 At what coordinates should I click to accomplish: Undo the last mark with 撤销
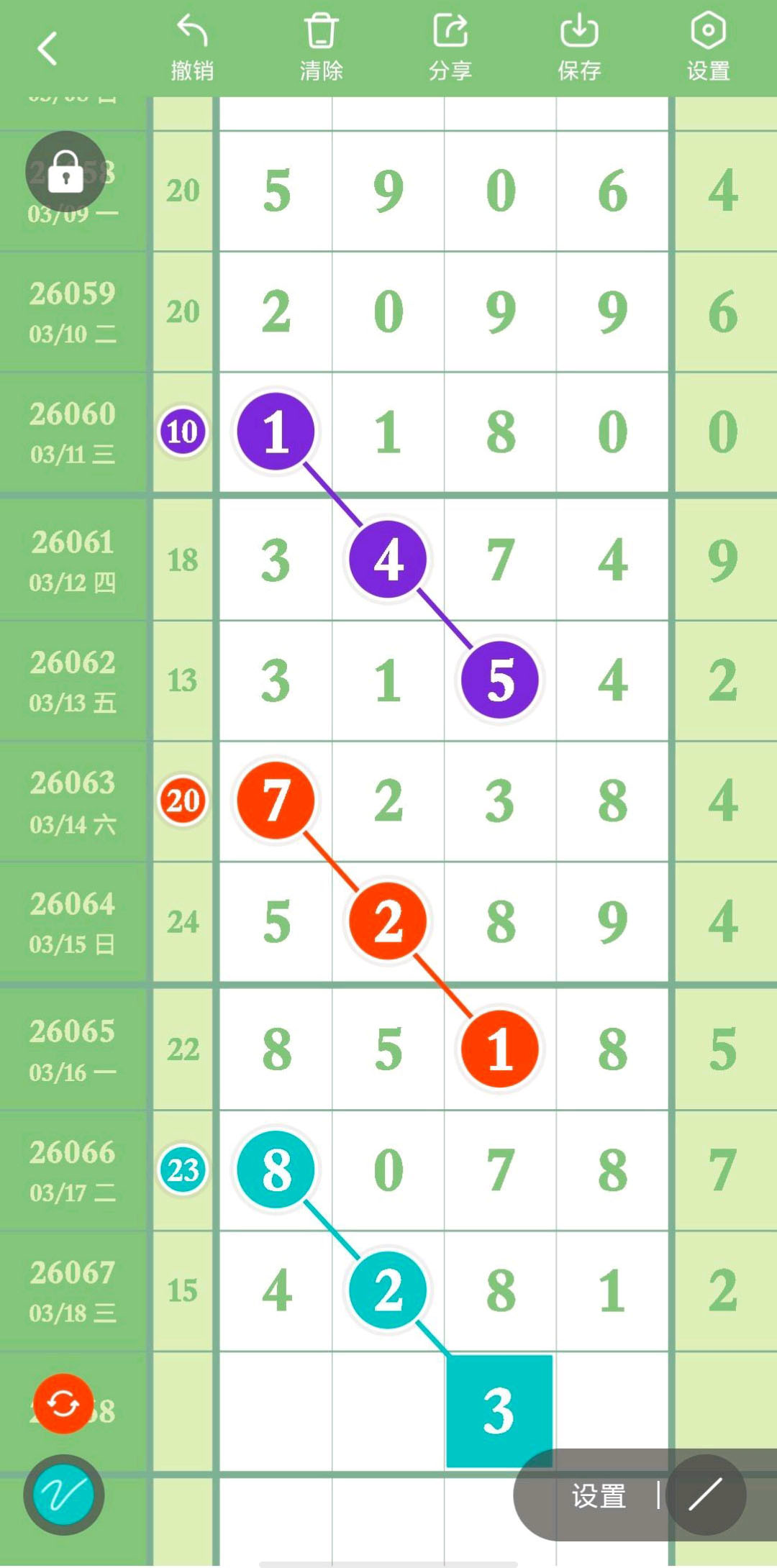pyautogui.click(x=192, y=47)
